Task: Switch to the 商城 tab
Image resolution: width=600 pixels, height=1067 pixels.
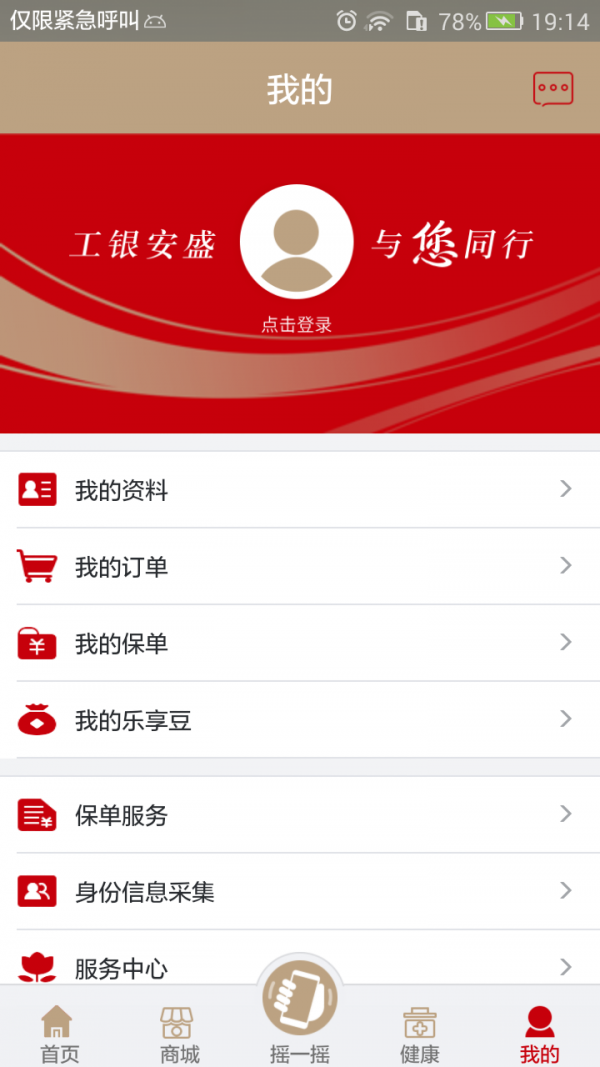Action: (179, 1034)
